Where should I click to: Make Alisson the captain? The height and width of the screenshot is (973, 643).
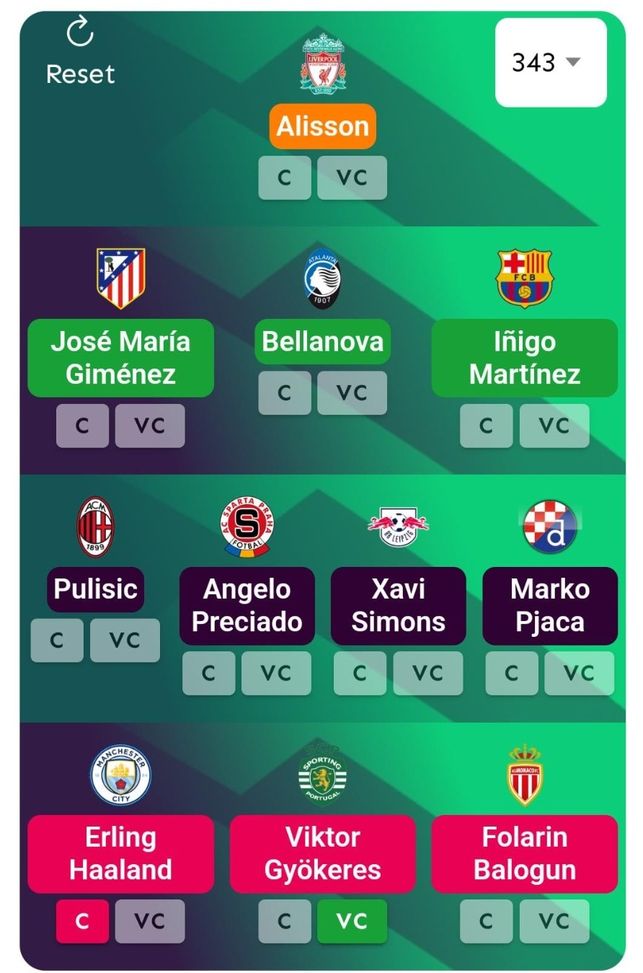(x=285, y=178)
